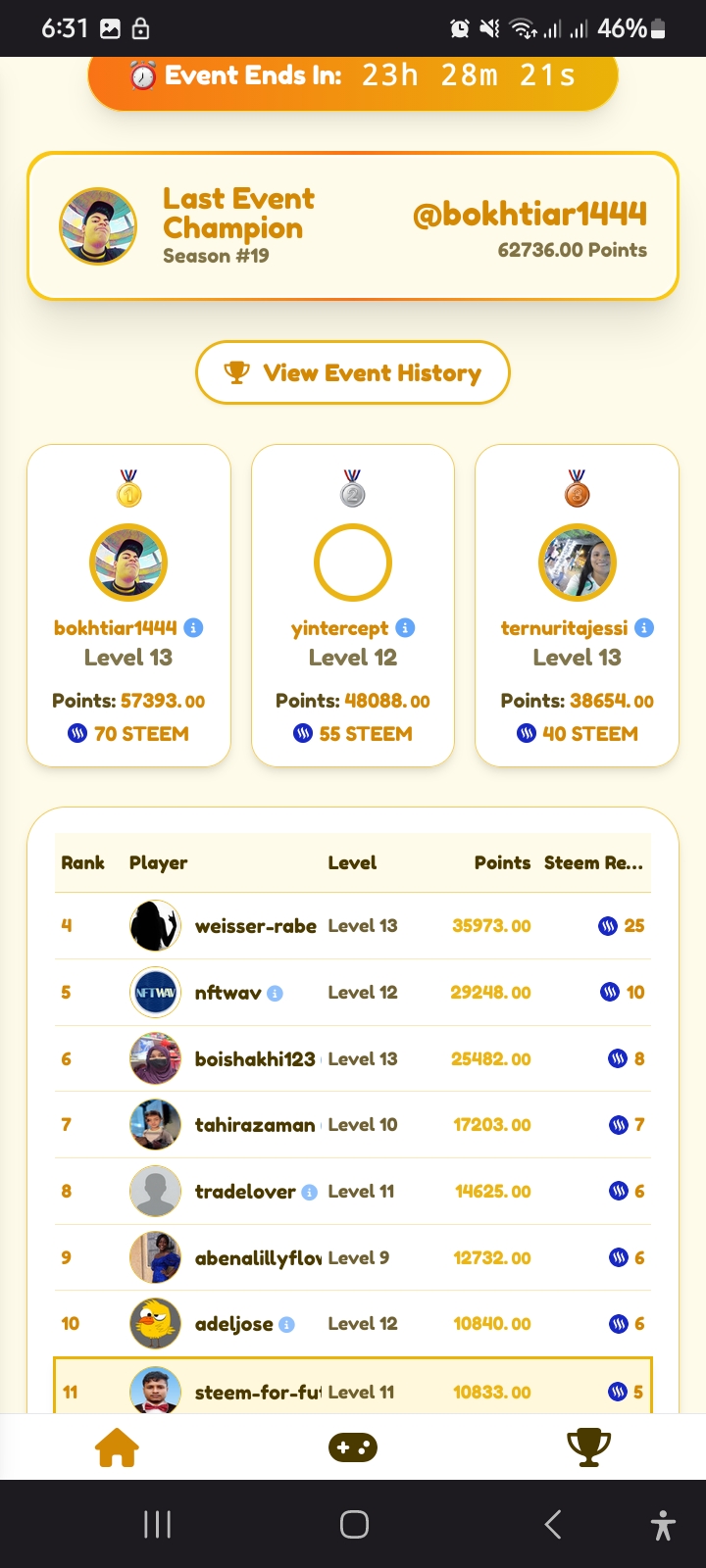
Task: Open weisser-rabe's leaderboard row
Action: point(353,926)
